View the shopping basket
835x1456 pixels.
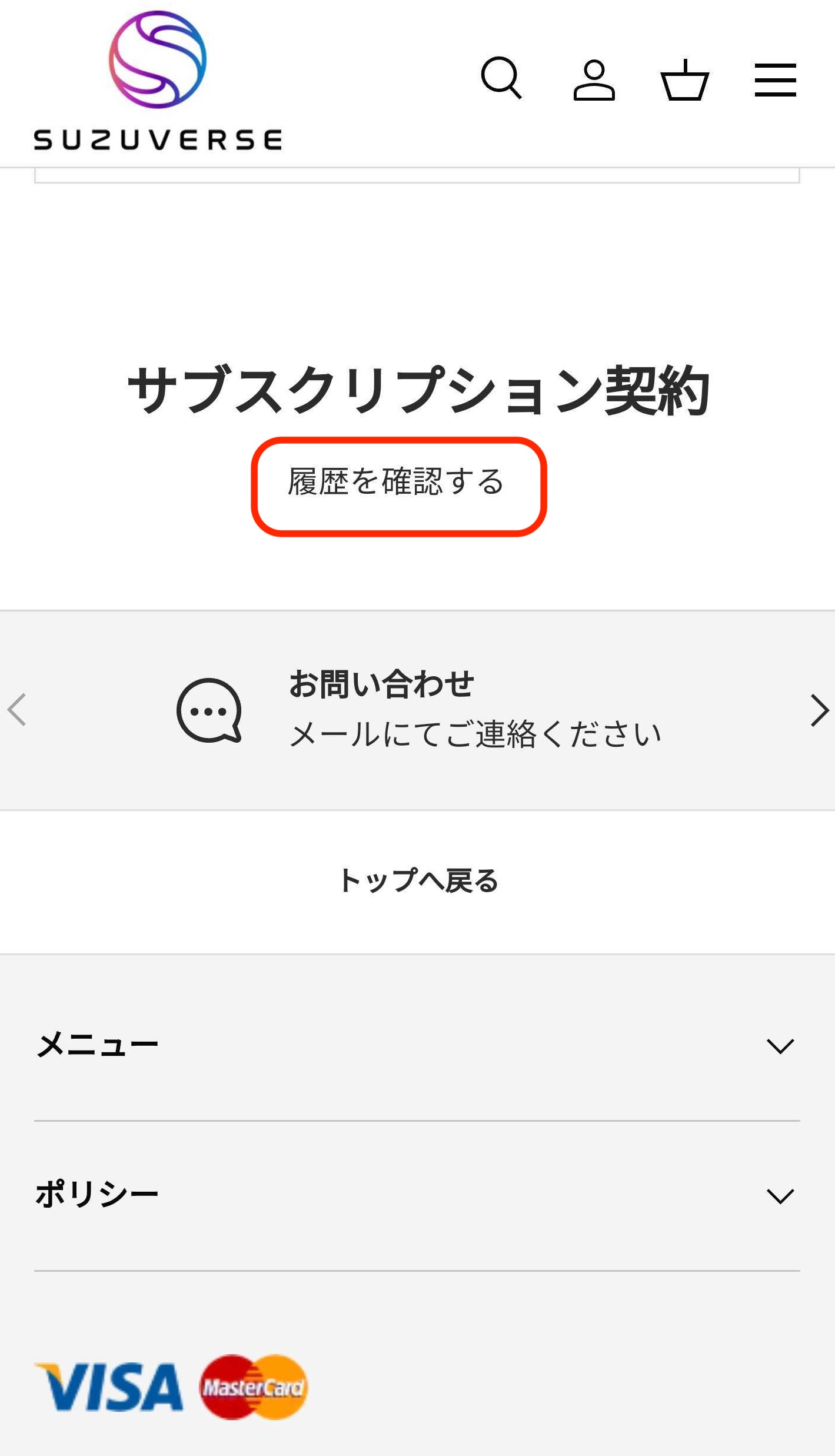pos(684,80)
